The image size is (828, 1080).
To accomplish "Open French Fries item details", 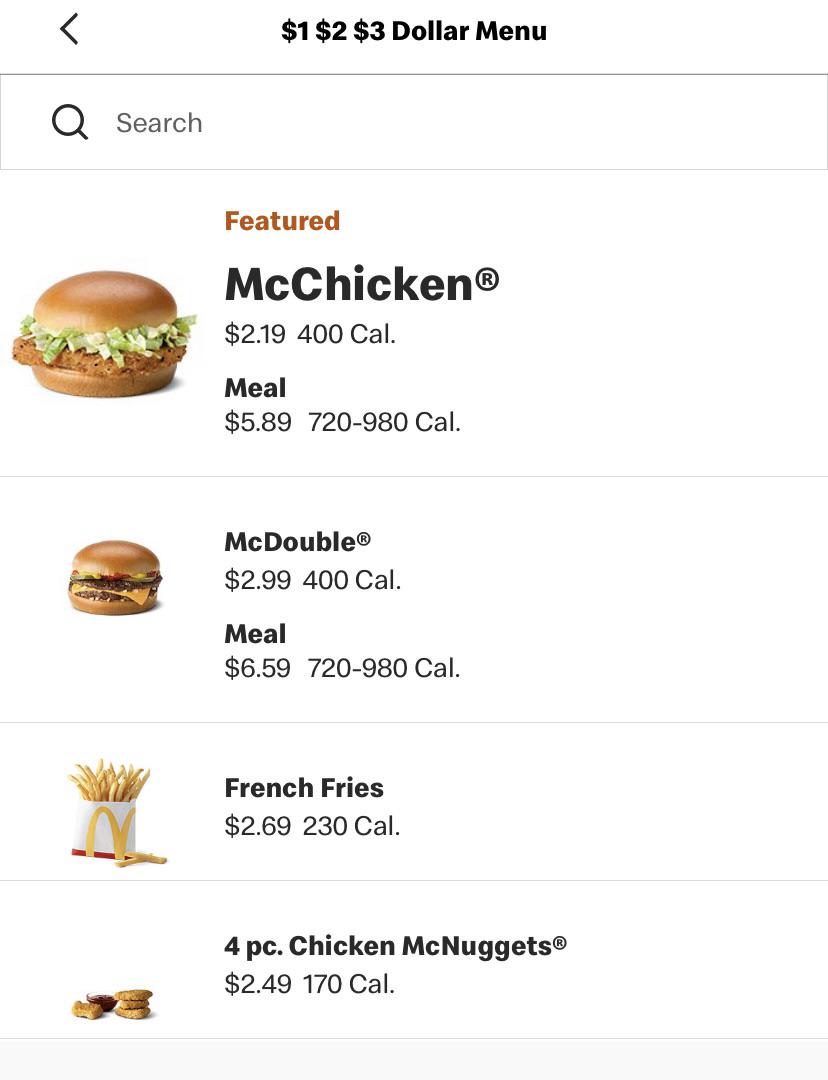I will (303, 788).
